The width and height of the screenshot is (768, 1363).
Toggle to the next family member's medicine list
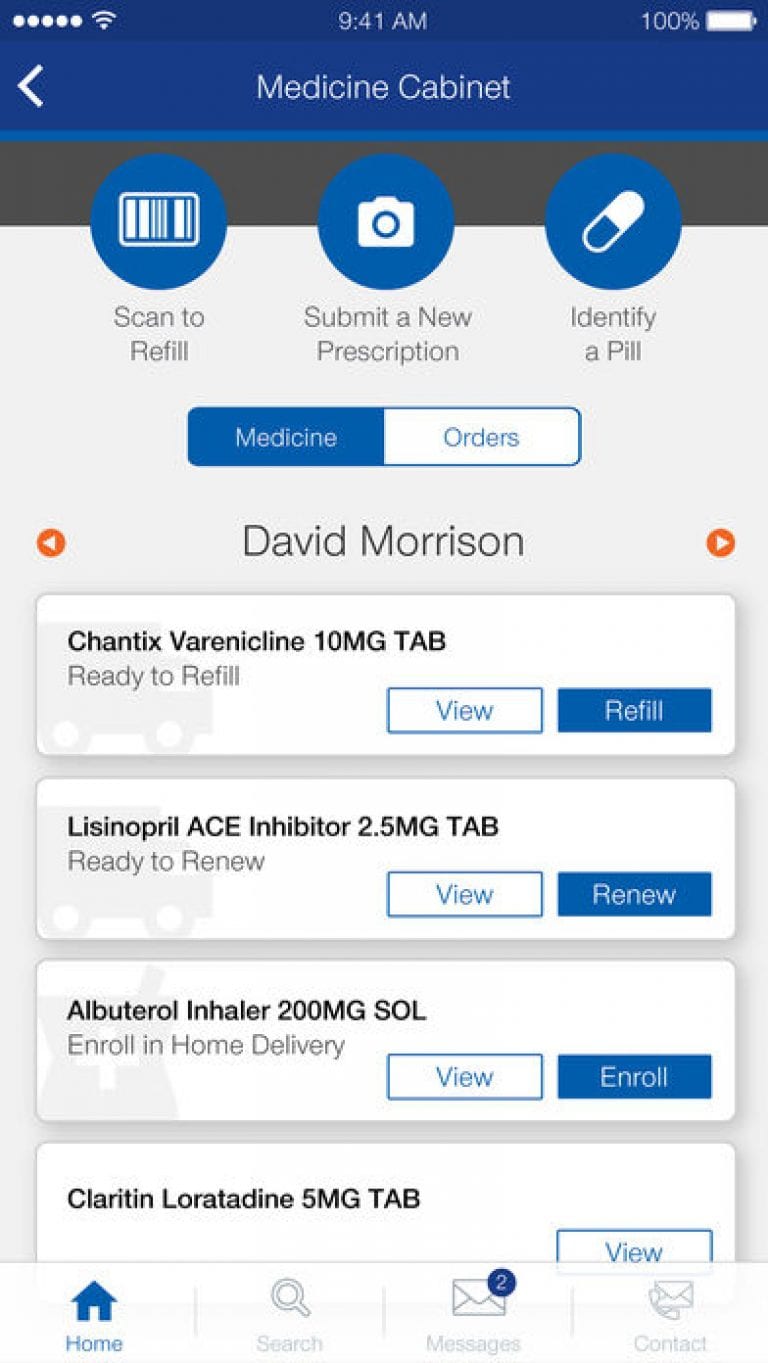719,542
